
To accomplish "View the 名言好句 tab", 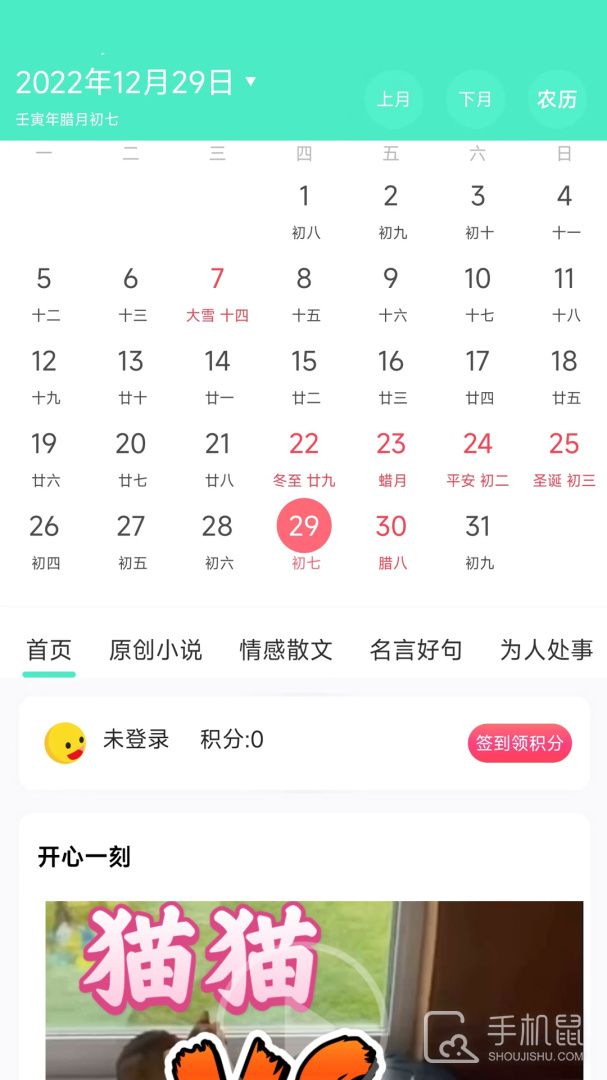I will [x=416, y=650].
